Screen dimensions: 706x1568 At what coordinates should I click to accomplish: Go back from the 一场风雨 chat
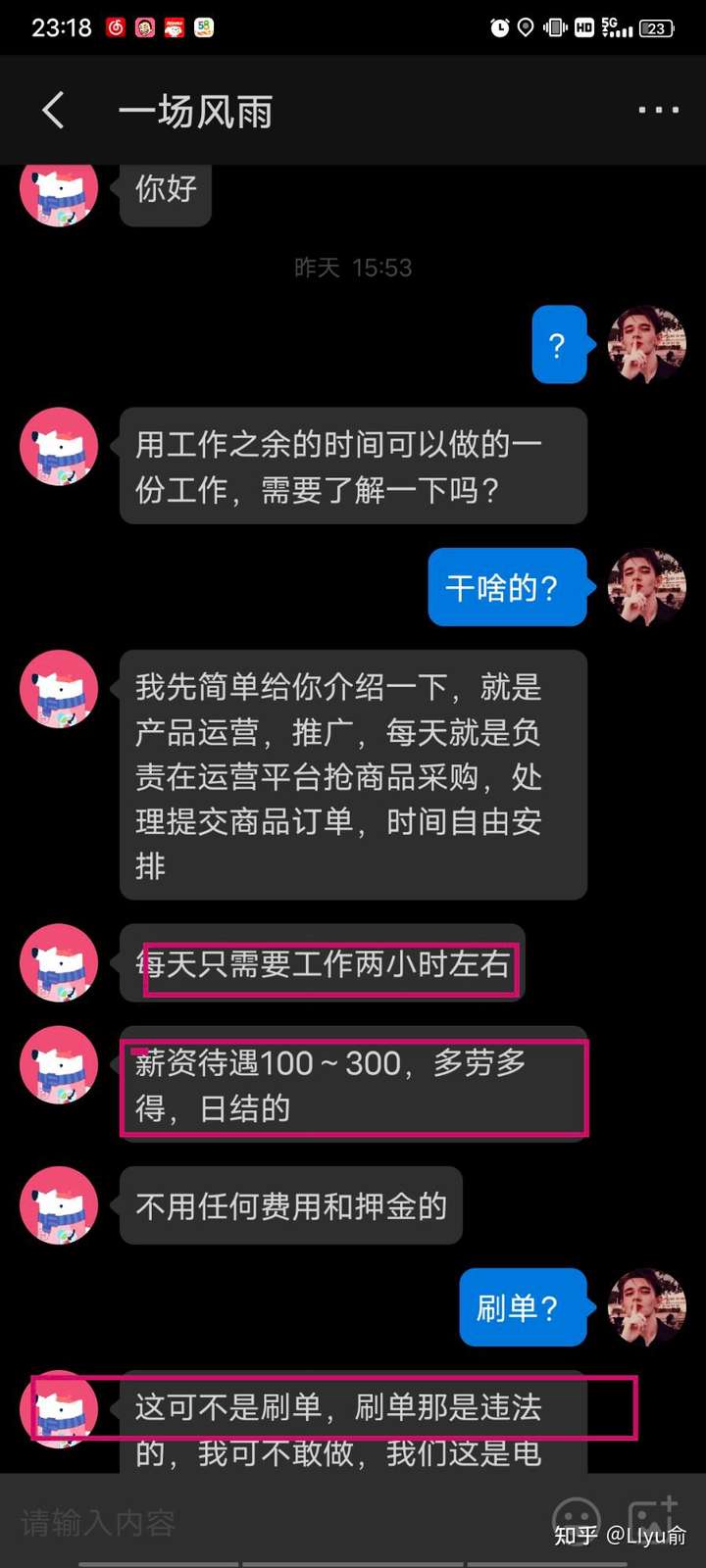click(x=54, y=111)
